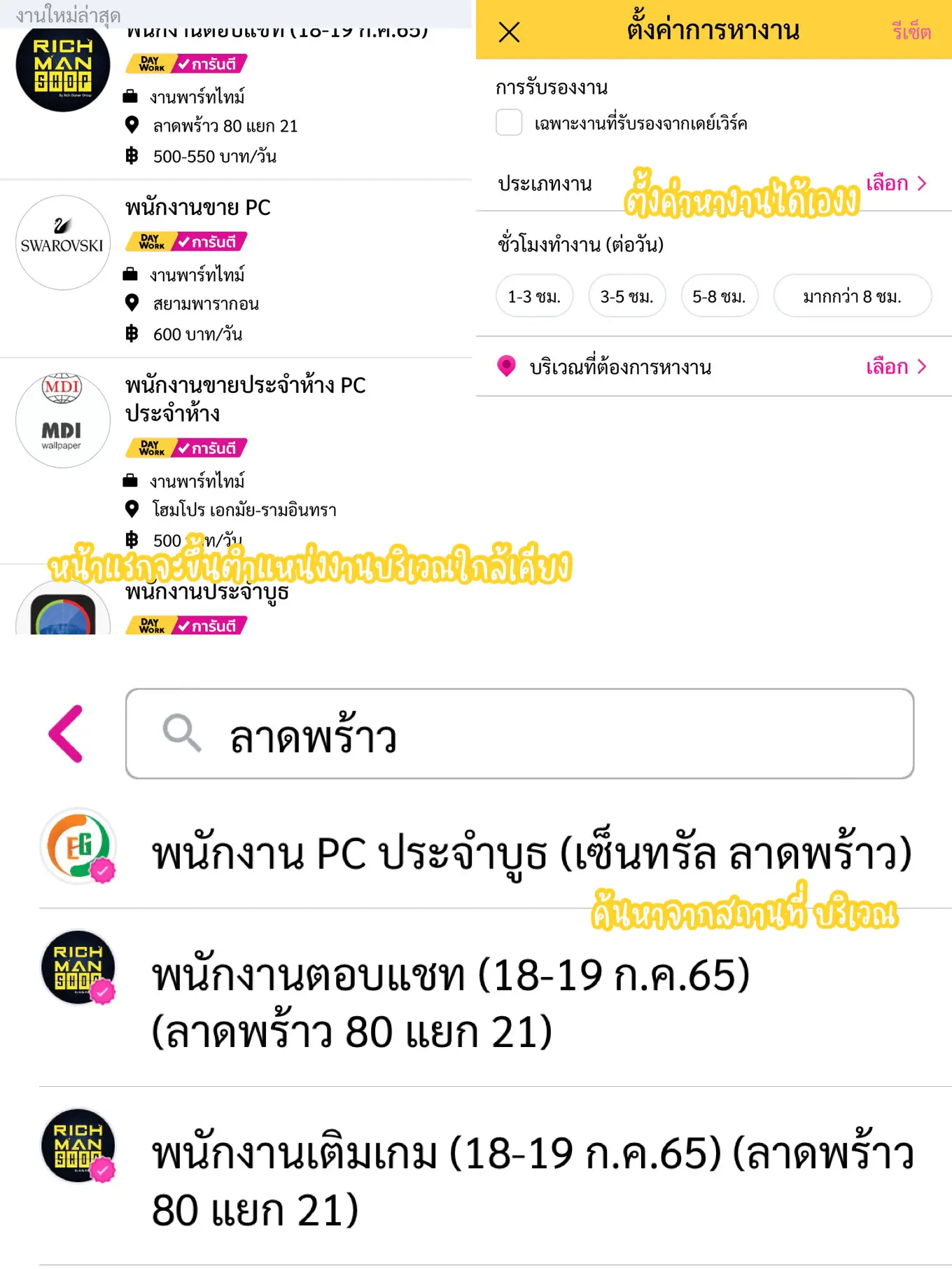The width and height of the screenshot is (952, 1269).
Task: Tap the รีเซ็ต reset button
Action: point(911,32)
